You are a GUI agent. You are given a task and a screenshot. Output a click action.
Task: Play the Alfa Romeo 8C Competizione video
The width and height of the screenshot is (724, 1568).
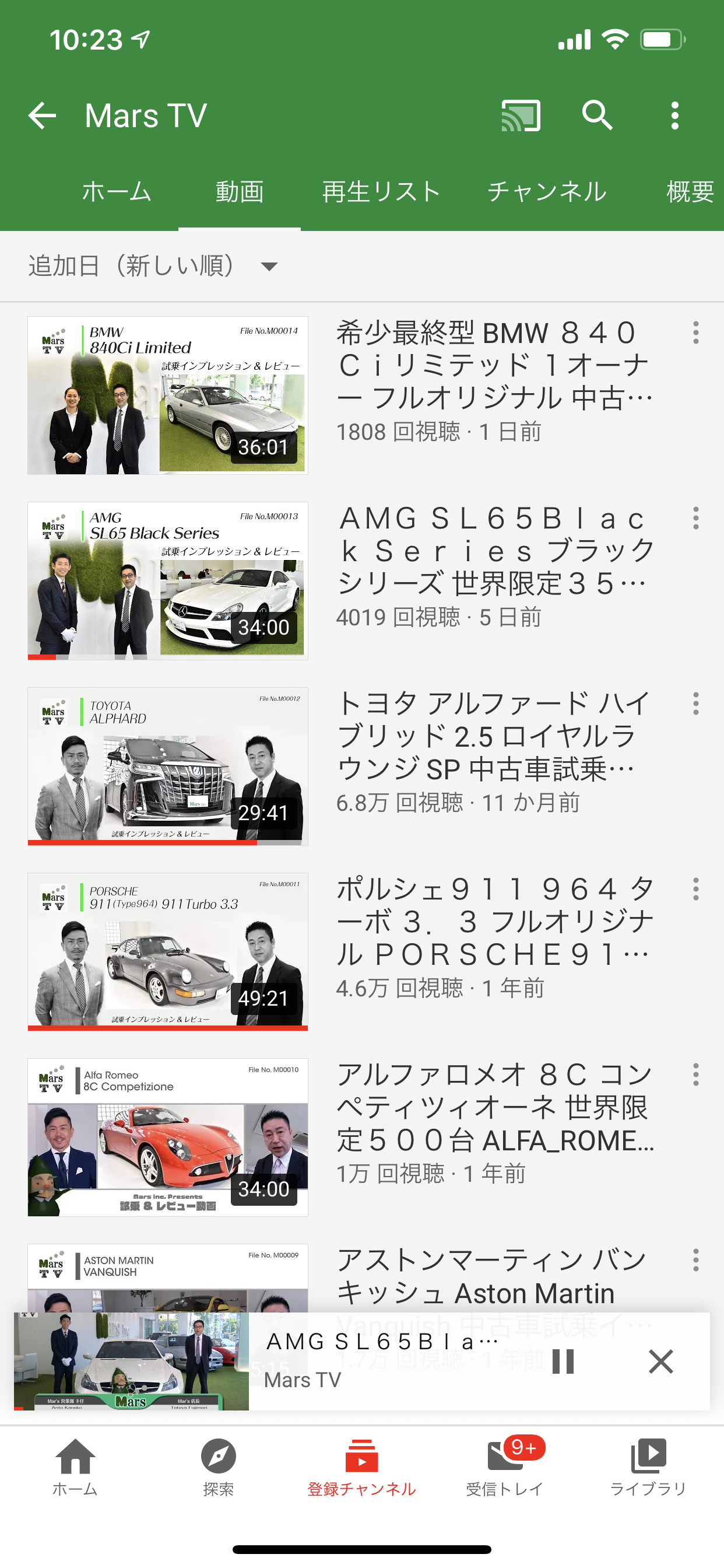pos(168,1137)
